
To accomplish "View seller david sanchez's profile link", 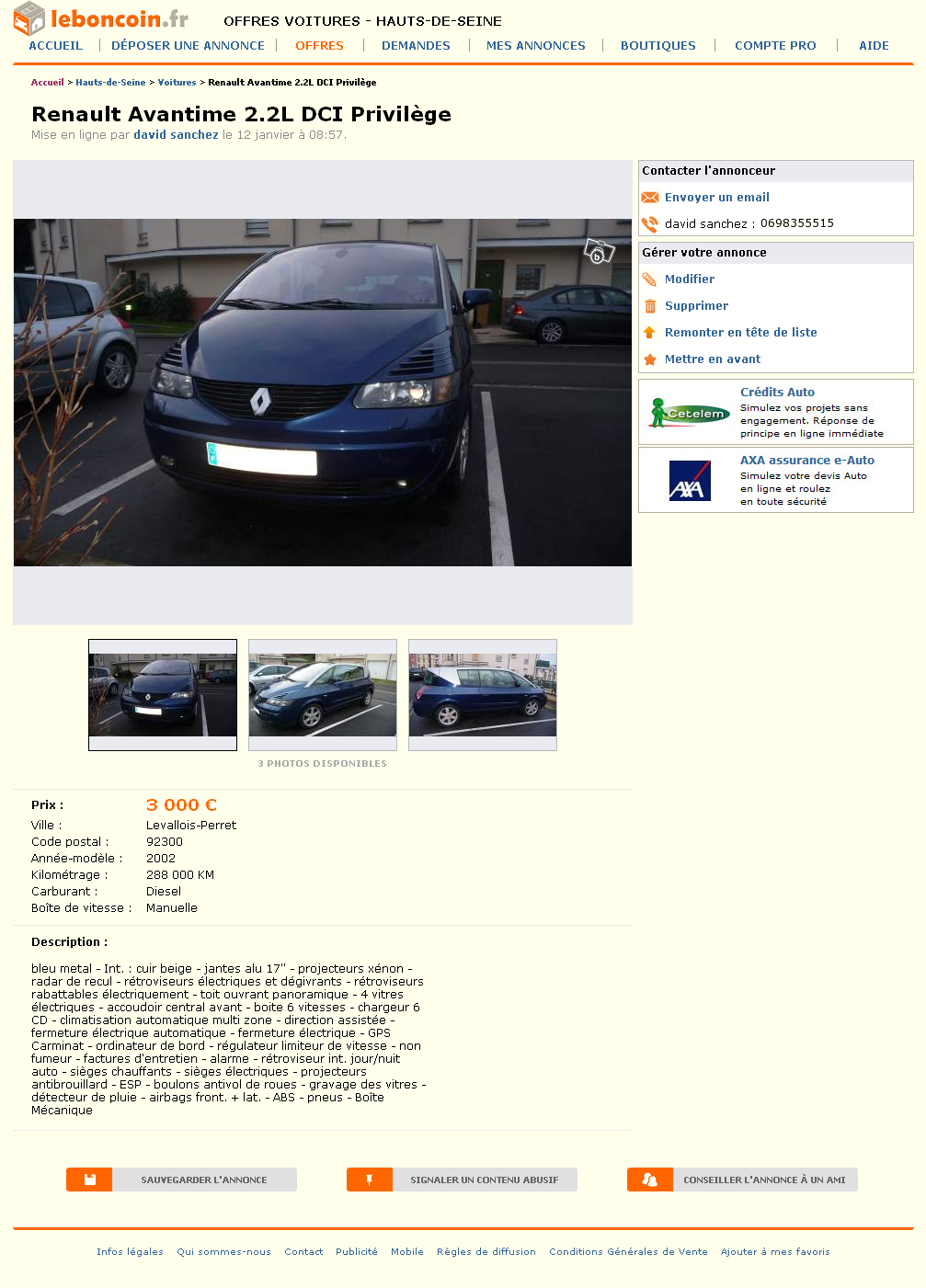I will pyautogui.click(x=176, y=135).
